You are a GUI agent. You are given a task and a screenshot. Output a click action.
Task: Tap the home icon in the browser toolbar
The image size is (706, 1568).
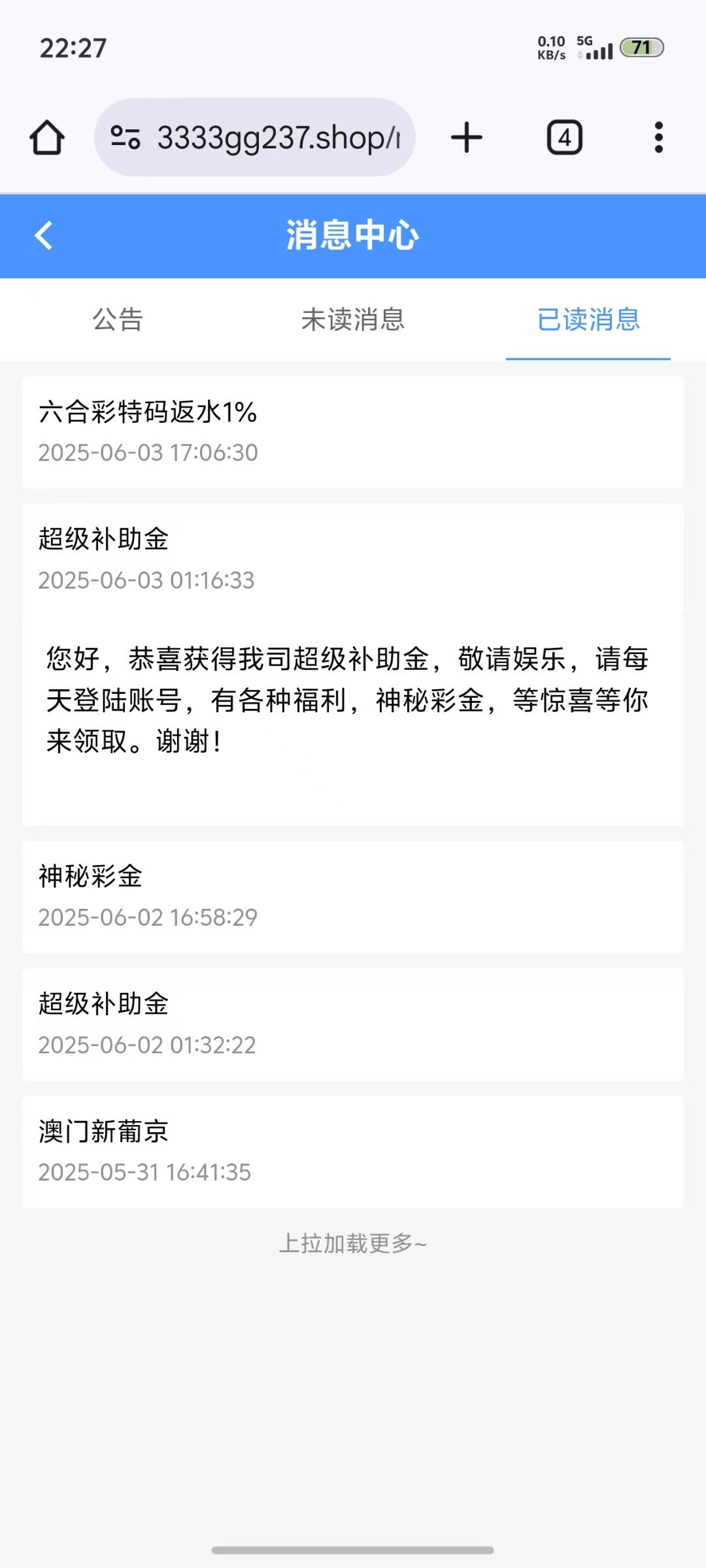(48, 137)
